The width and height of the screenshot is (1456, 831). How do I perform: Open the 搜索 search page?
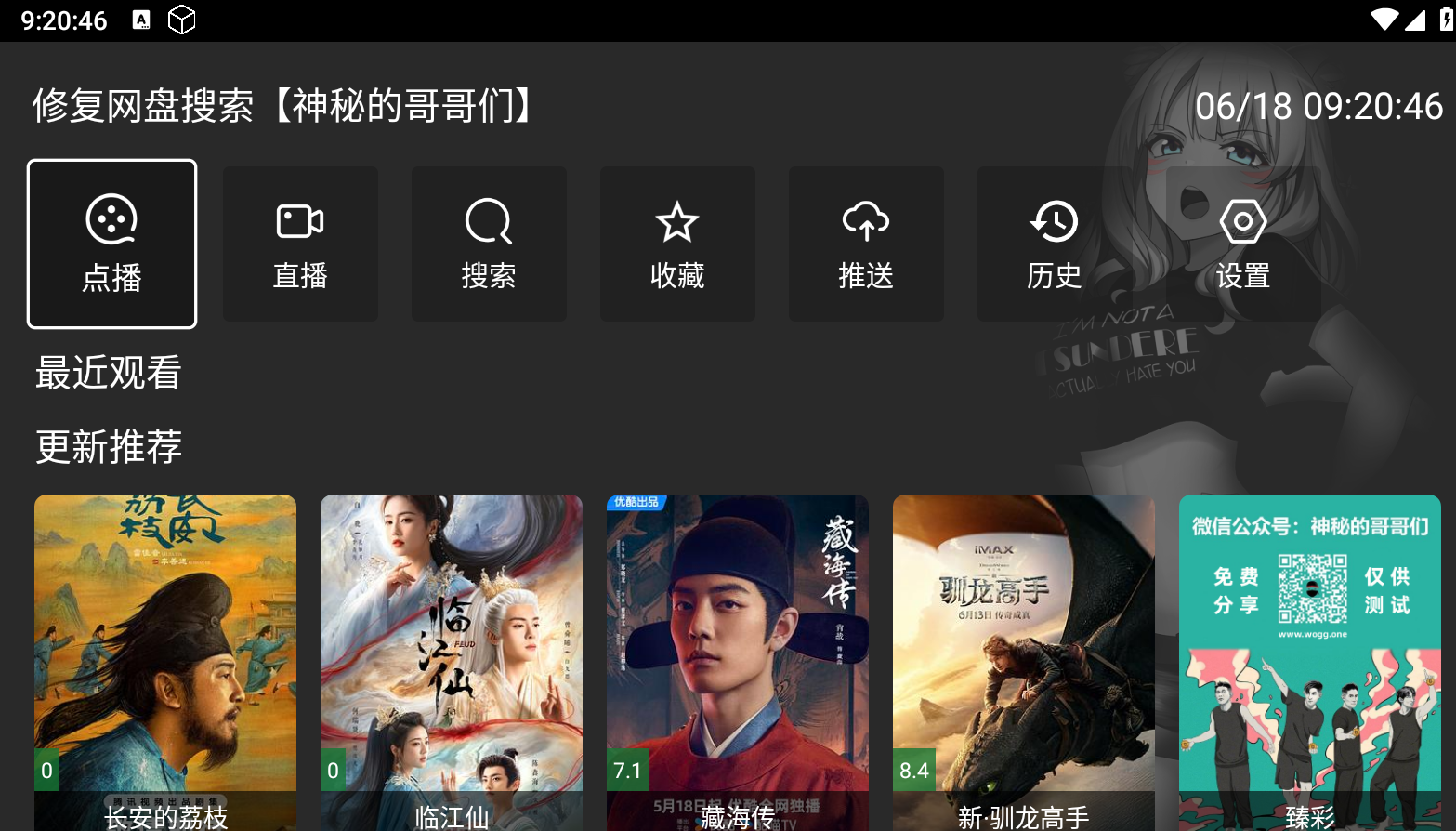click(489, 244)
